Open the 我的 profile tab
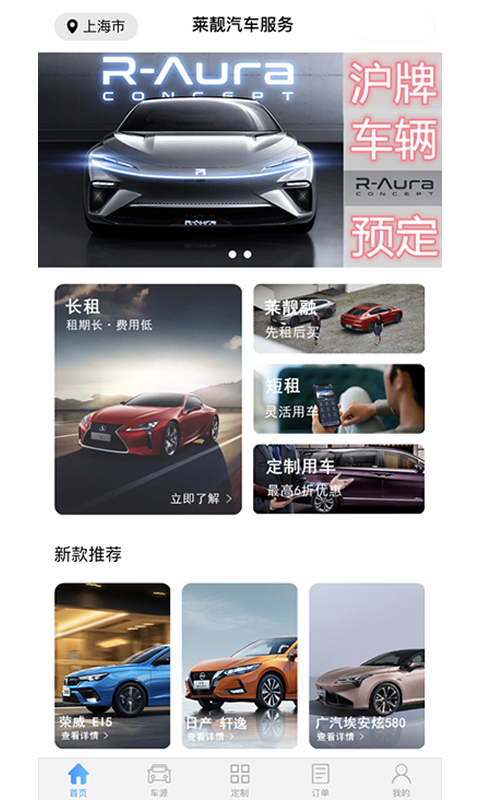The height and width of the screenshot is (800, 480). click(401, 780)
